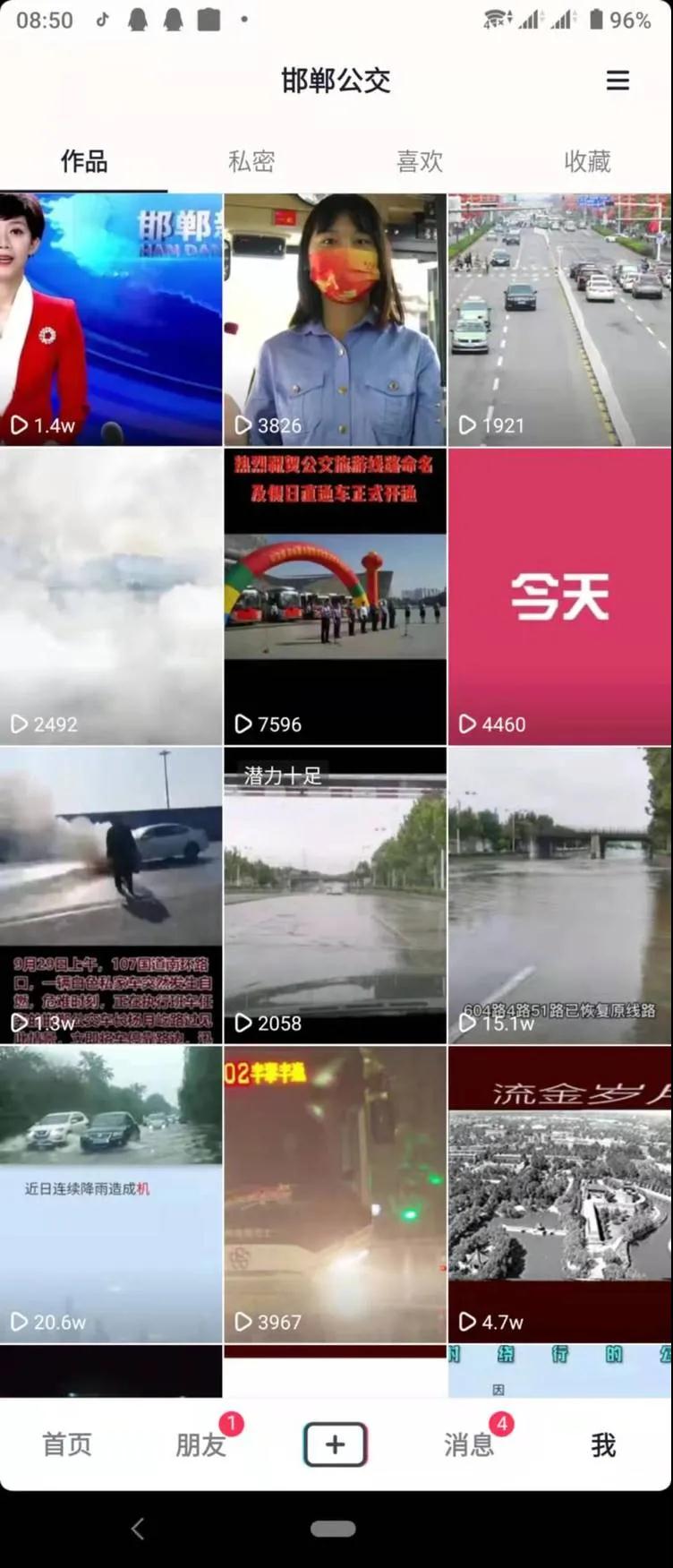The width and height of the screenshot is (673, 1568).
Task: Open the hamburger menu icon
Action: (618, 81)
